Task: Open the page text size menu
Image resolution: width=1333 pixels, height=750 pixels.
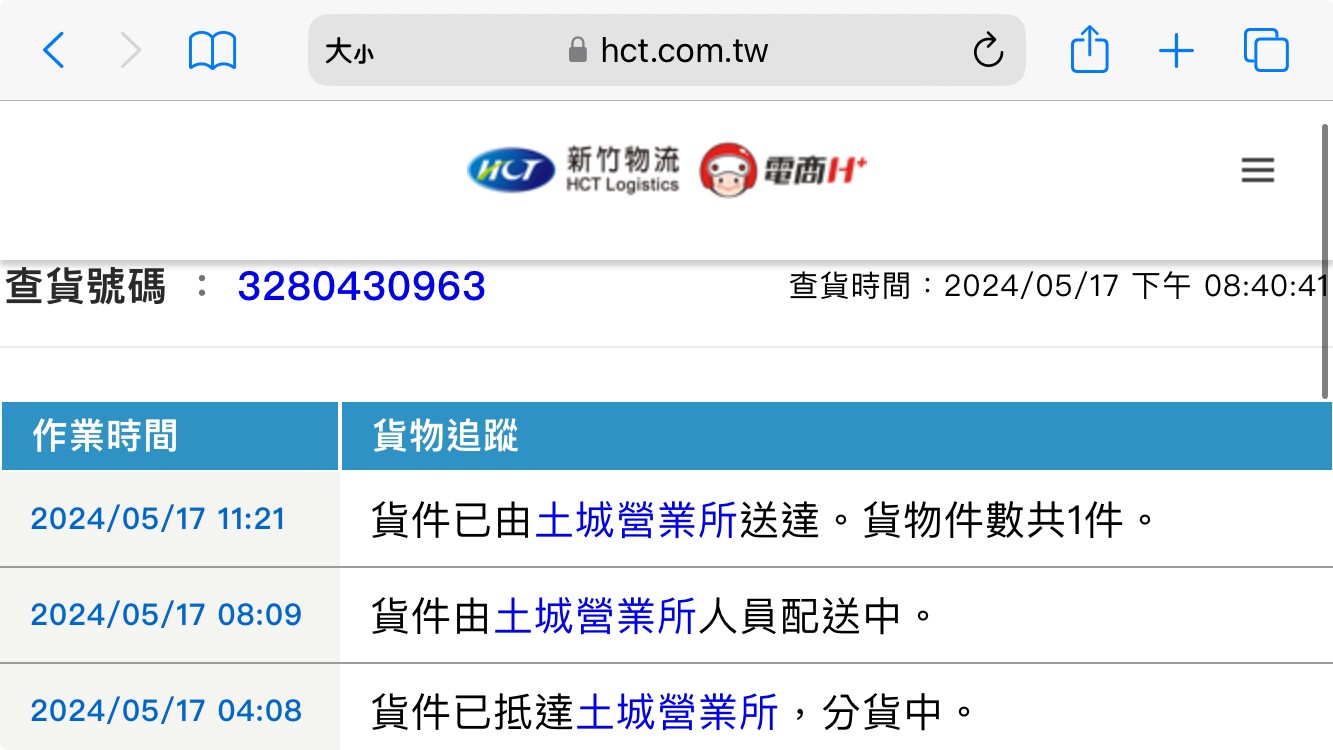Action: 349,51
